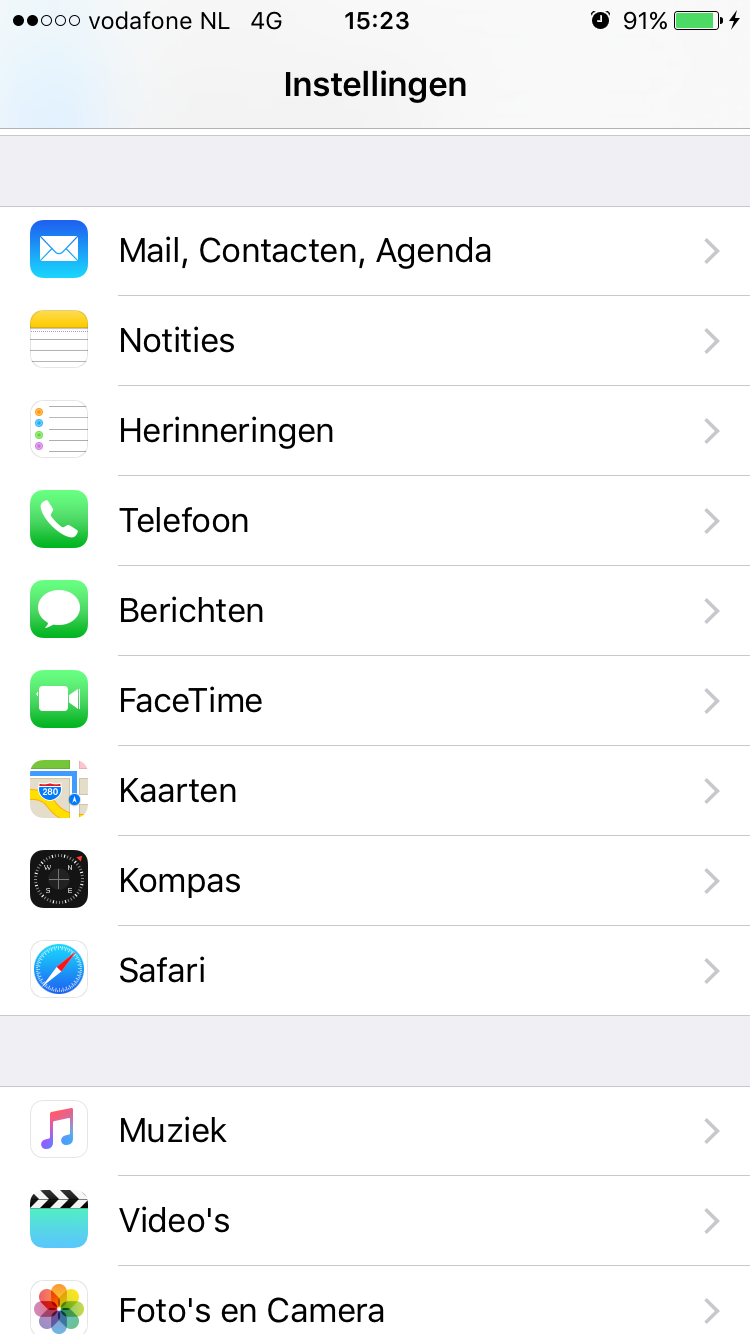Image resolution: width=750 pixels, height=1334 pixels.
Task: Open Mail, Contacten, Agenda settings
Action: tap(375, 251)
